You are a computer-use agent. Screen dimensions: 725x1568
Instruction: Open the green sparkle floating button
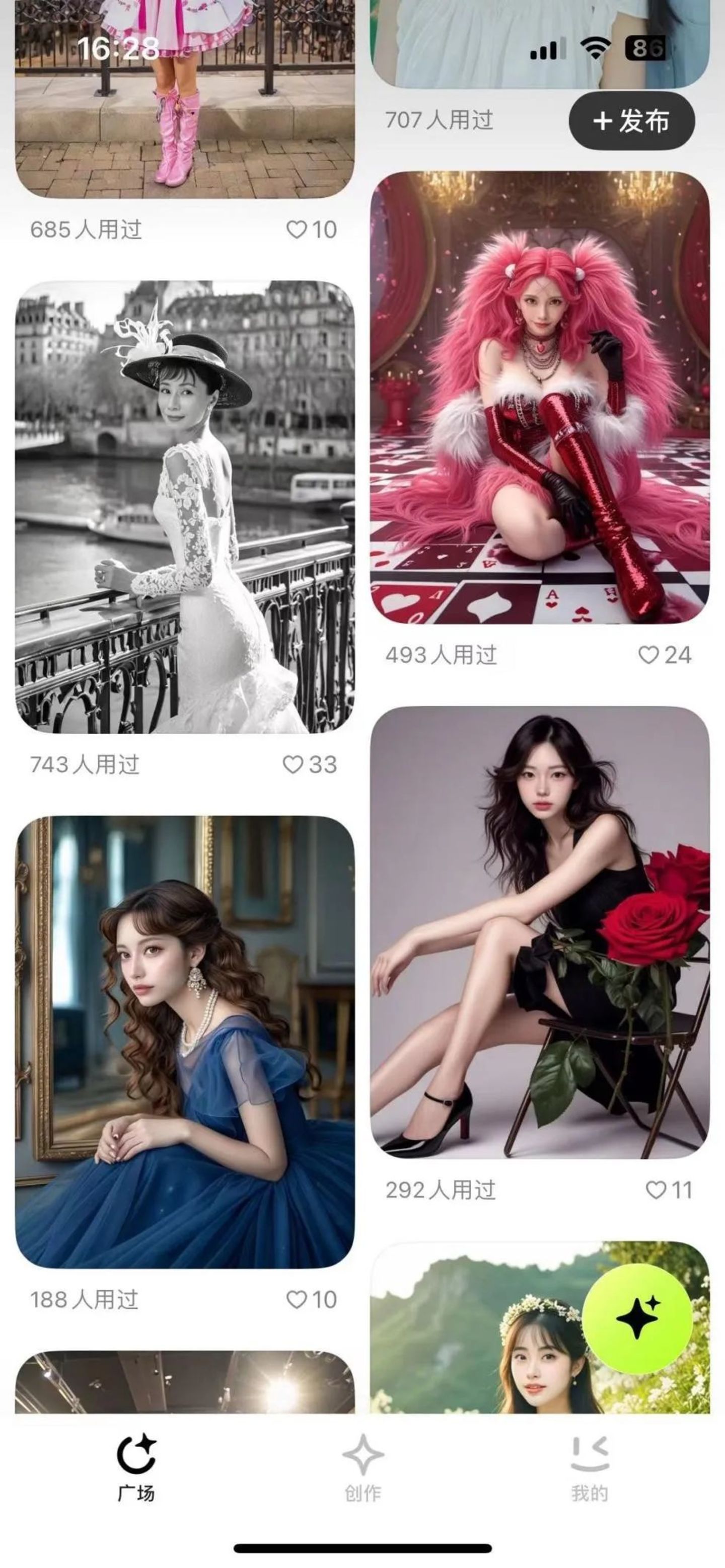(x=637, y=1318)
